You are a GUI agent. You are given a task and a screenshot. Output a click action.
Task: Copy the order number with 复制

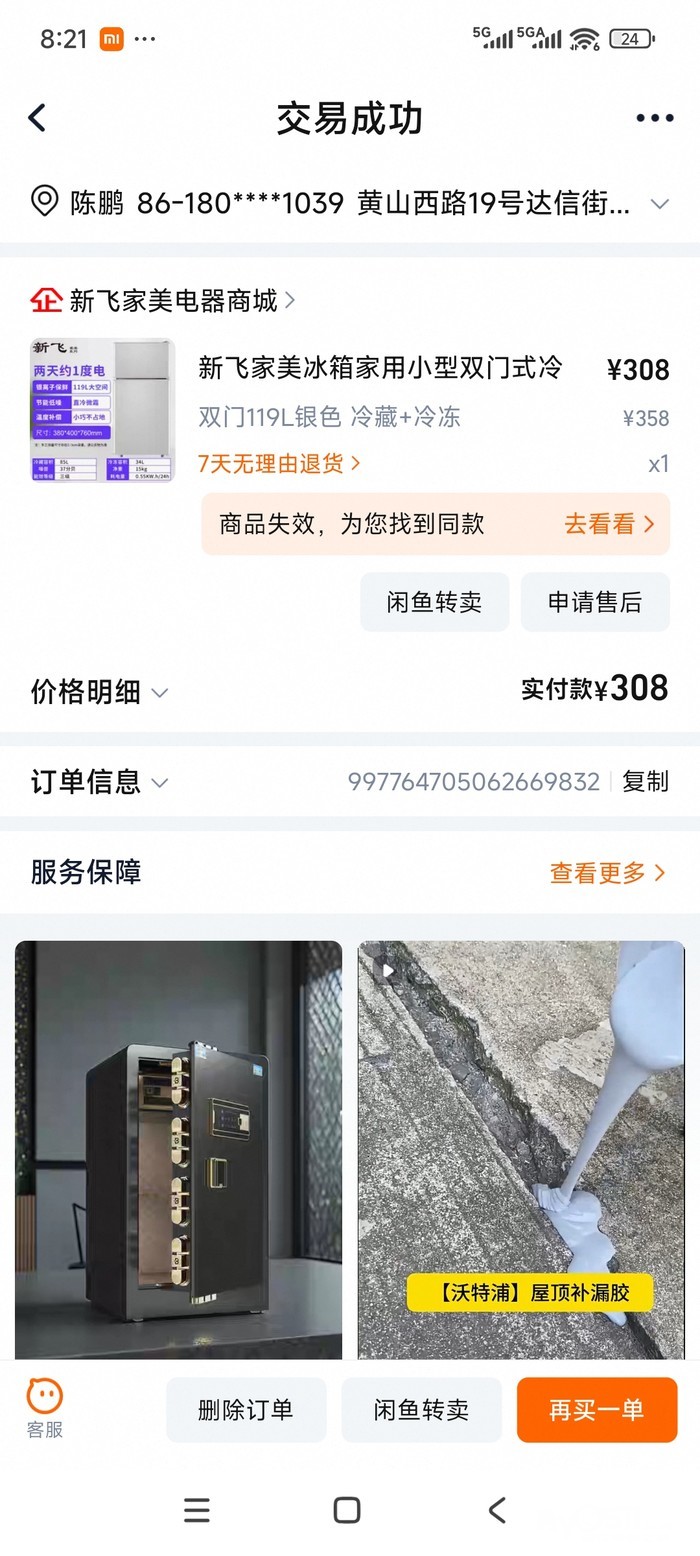(x=645, y=781)
